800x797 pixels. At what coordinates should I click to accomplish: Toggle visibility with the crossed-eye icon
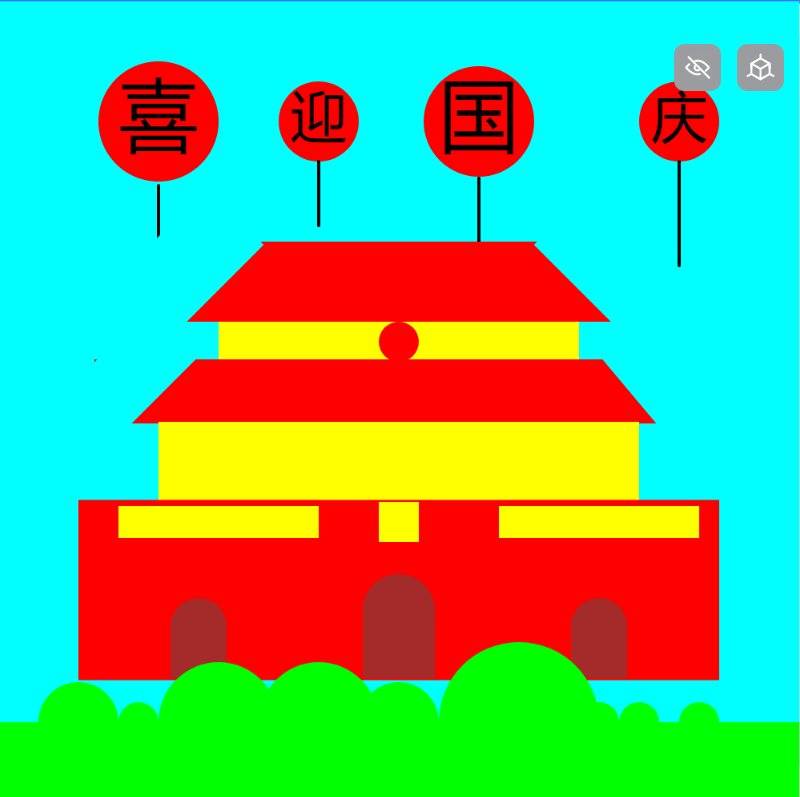697,68
